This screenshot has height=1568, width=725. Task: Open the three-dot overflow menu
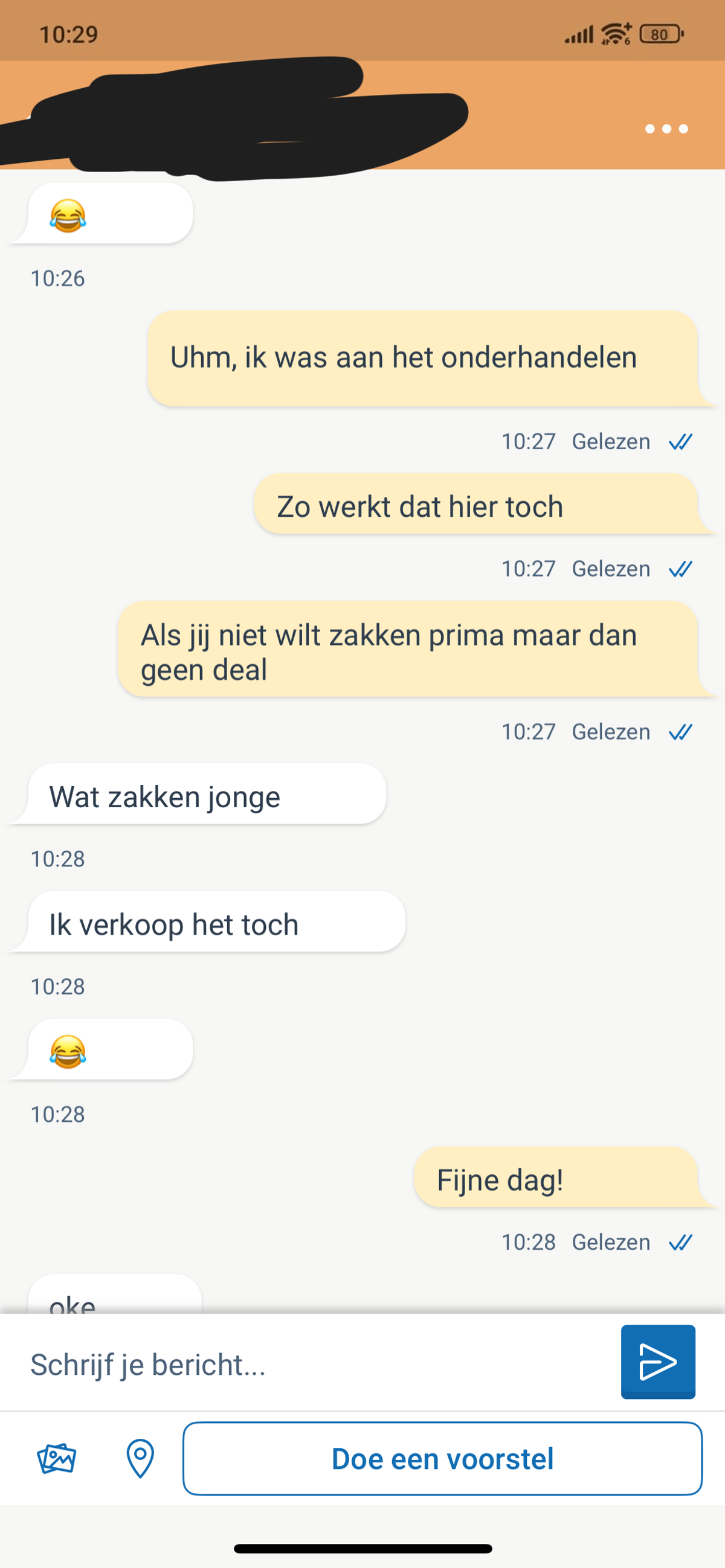(x=666, y=129)
